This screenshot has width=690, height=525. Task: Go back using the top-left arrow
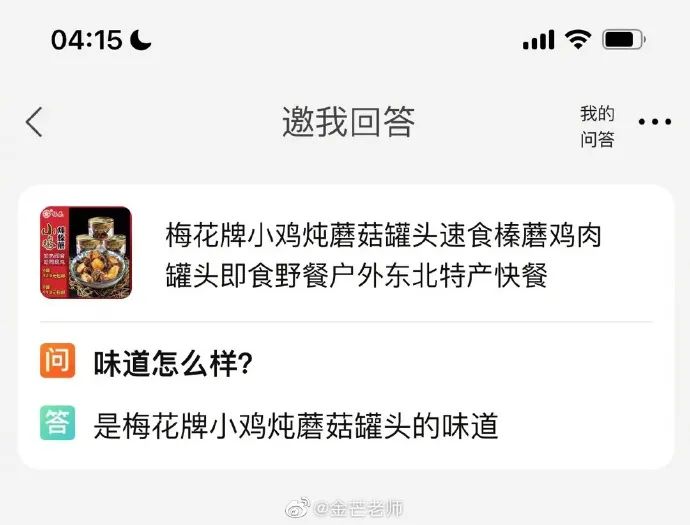[x=34, y=122]
